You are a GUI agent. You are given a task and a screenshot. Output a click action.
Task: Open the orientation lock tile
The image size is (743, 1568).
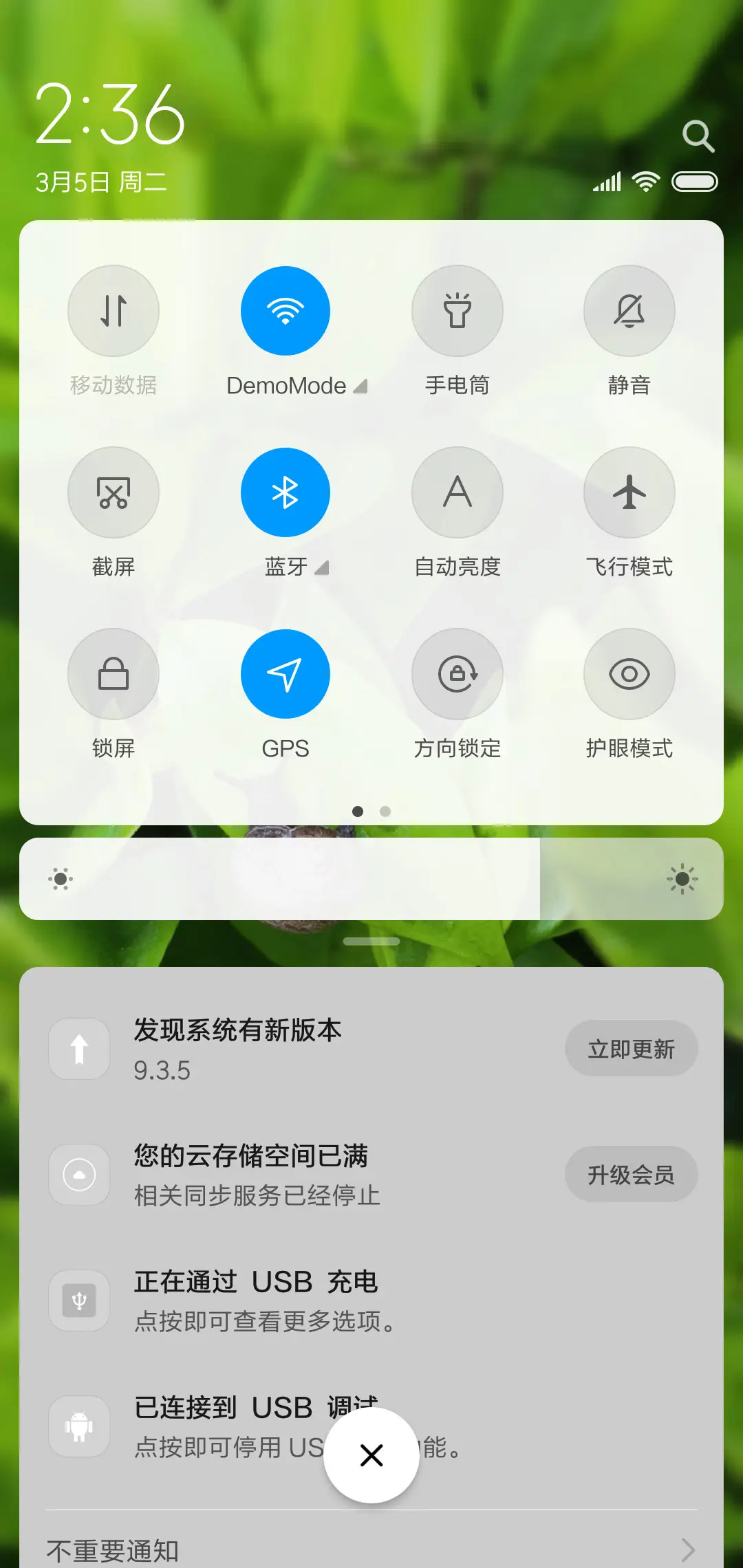pyautogui.click(x=457, y=674)
